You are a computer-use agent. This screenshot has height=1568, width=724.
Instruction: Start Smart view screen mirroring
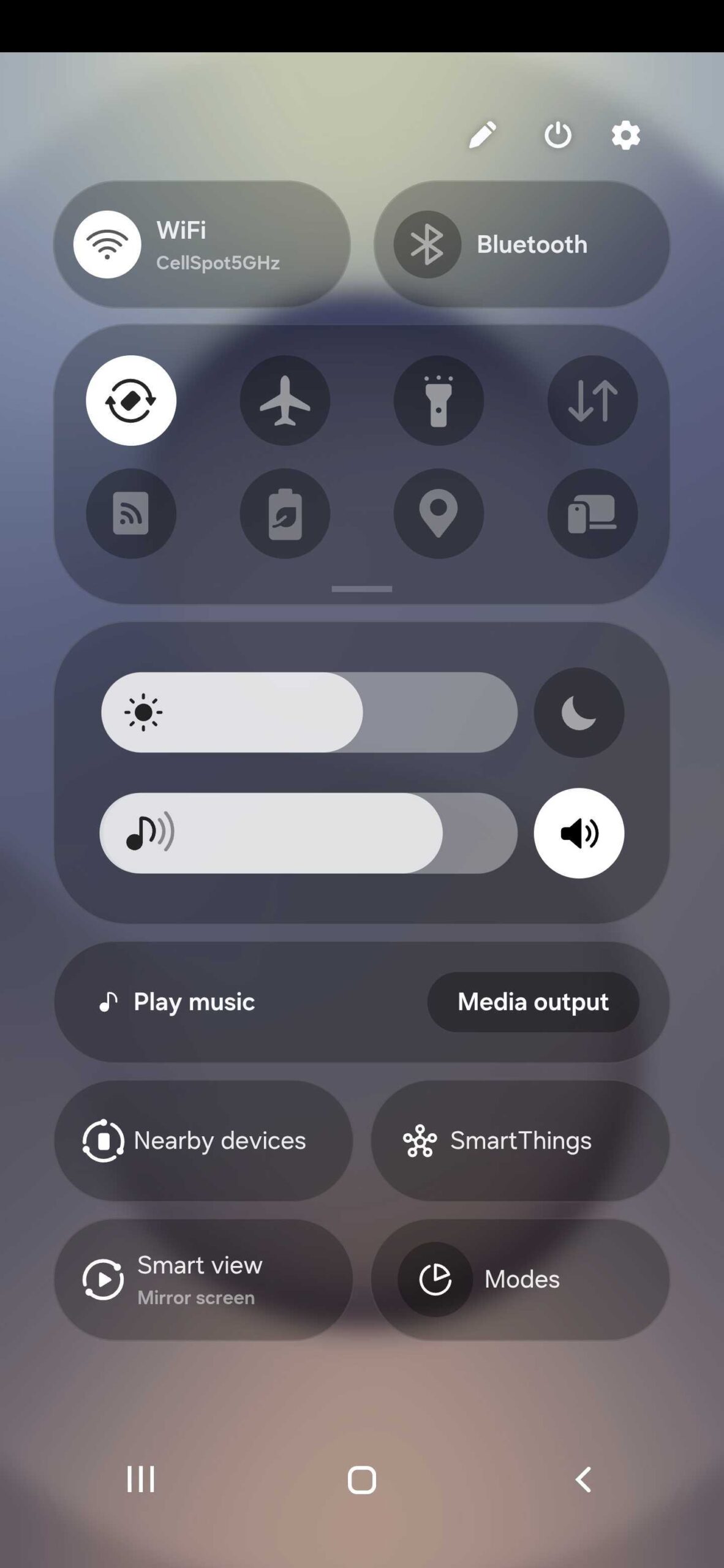[203, 1280]
